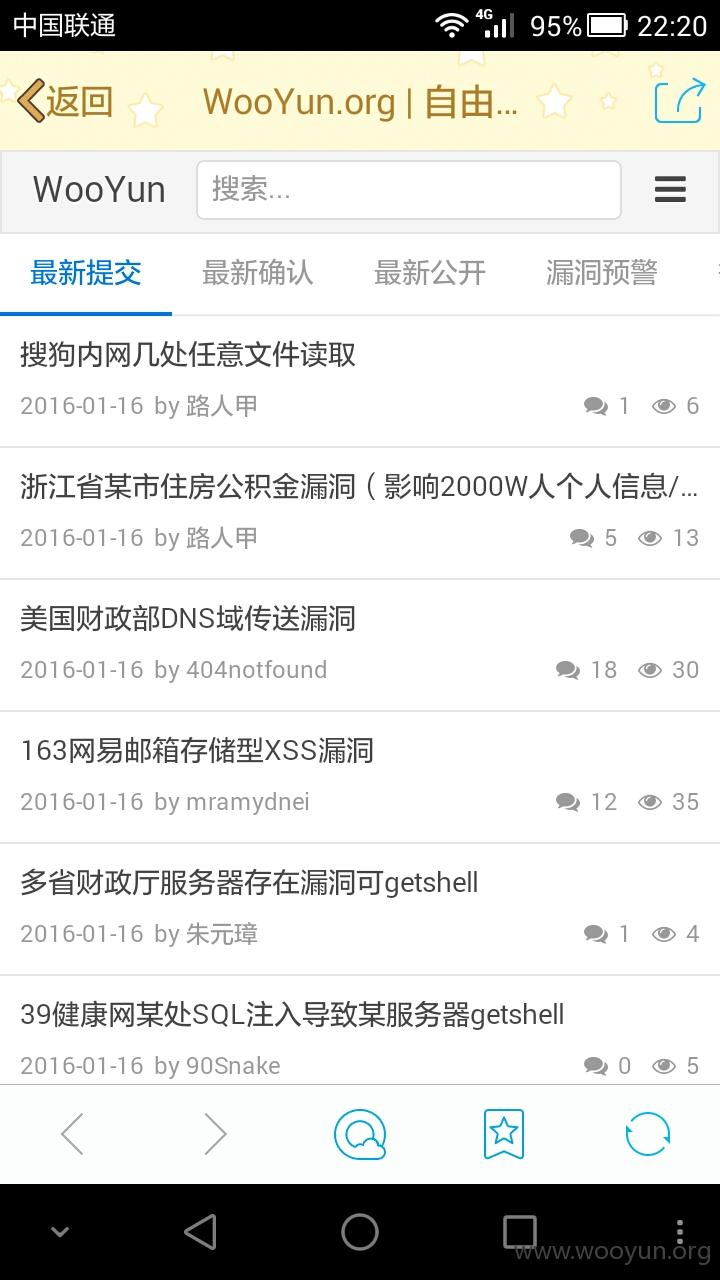Go forward one page in browser toolbar
Viewport: 720px width, 1280px height.
tap(215, 1134)
